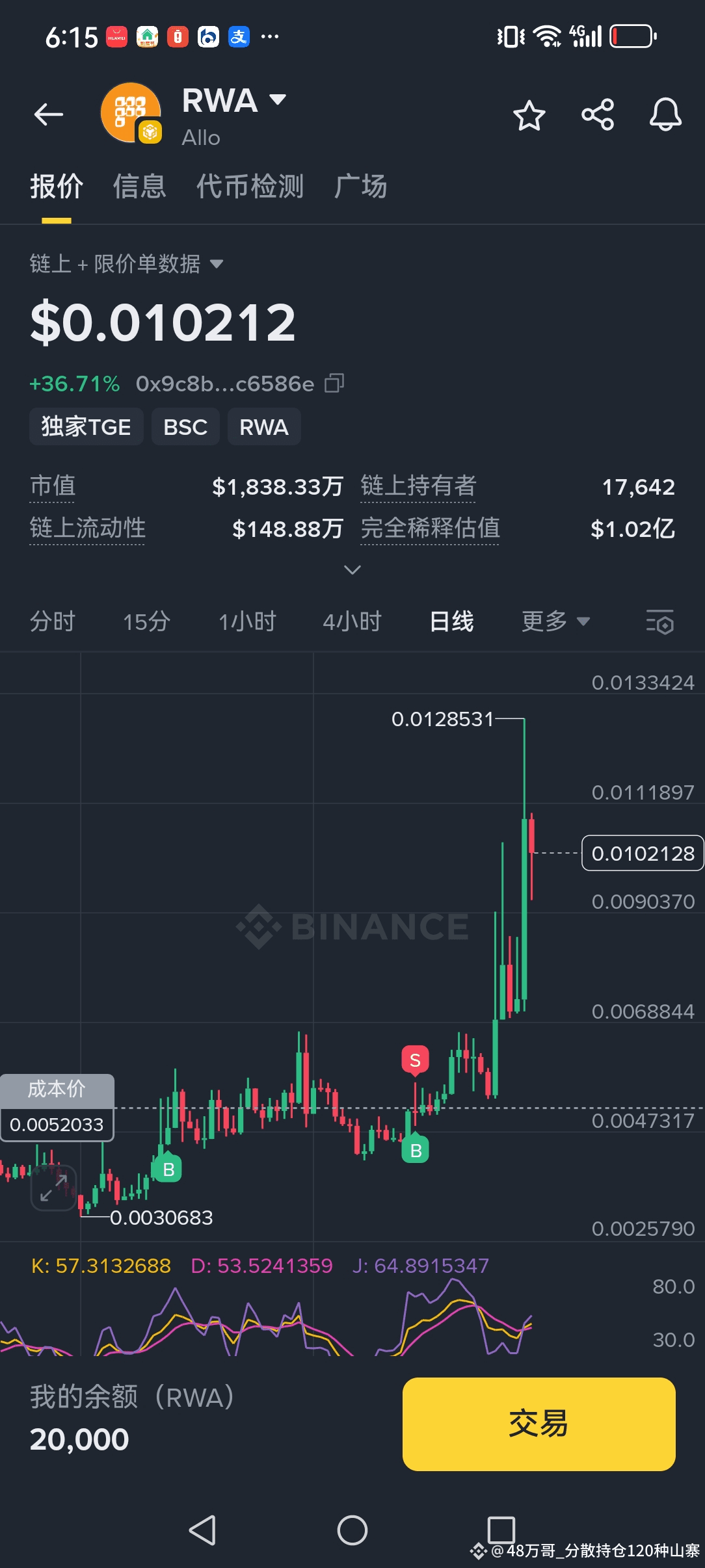The image size is (705, 1568).
Task: Switch to the 广场 tab
Action: pos(361,187)
